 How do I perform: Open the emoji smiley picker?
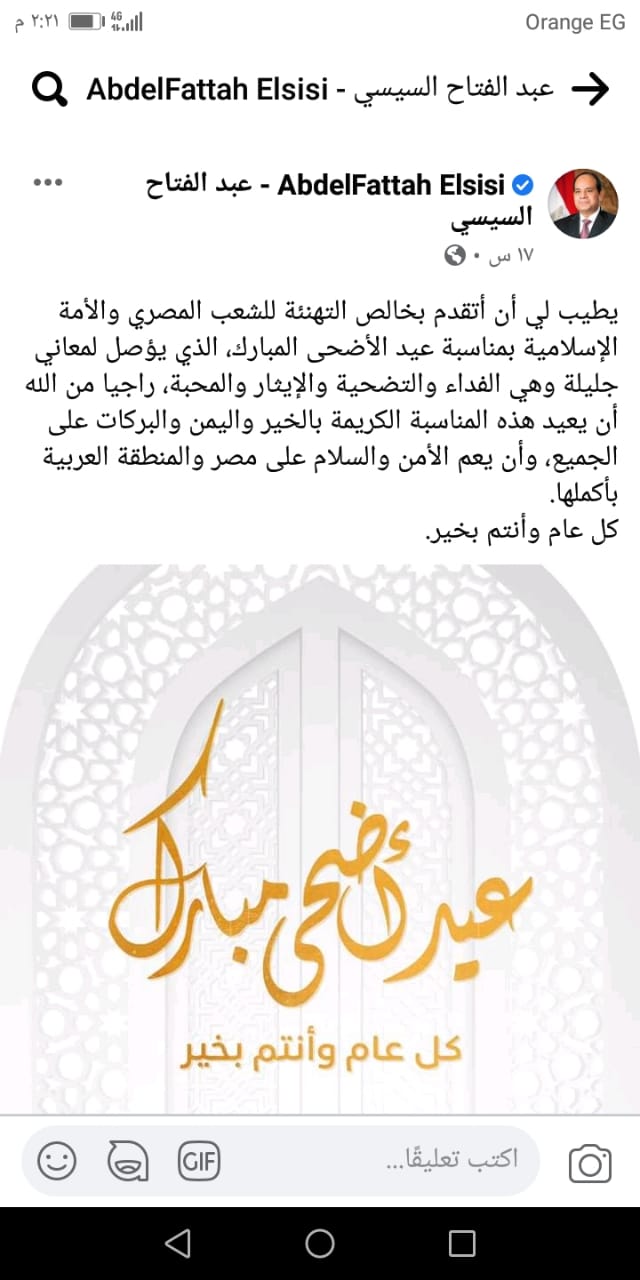57,1162
